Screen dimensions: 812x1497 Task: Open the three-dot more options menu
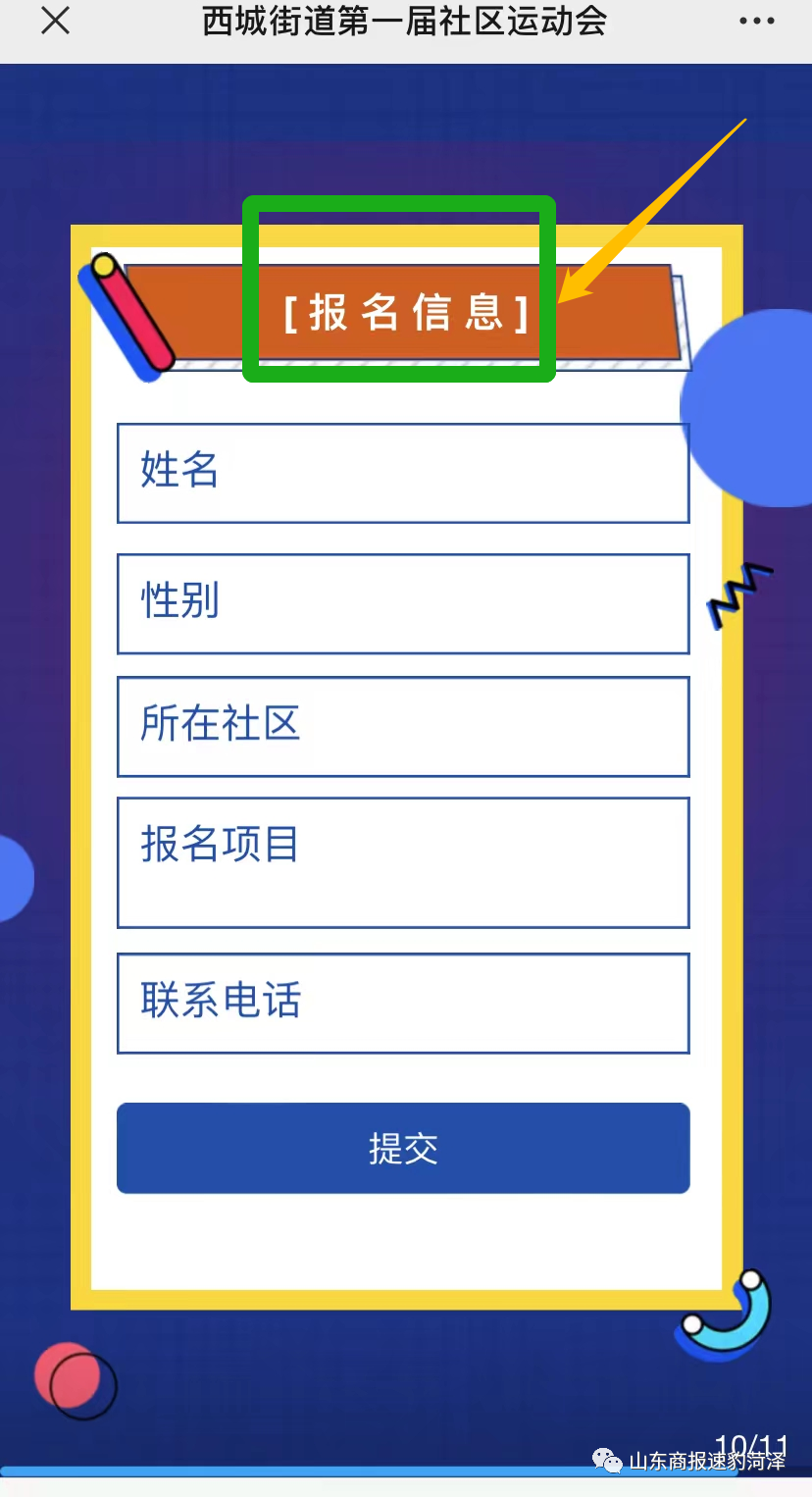click(x=756, y=21)
